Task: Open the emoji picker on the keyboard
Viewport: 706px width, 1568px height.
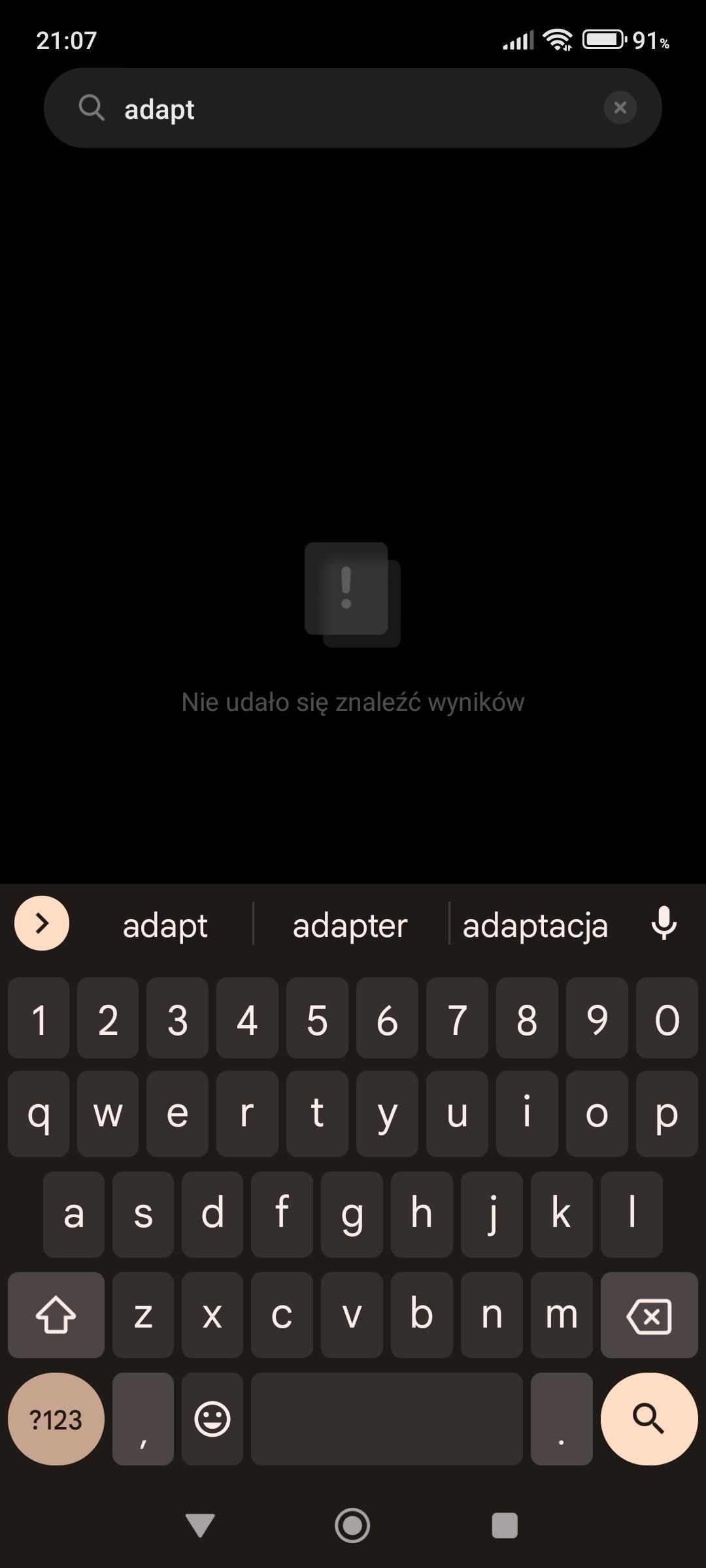Action: pos(212,1419)
